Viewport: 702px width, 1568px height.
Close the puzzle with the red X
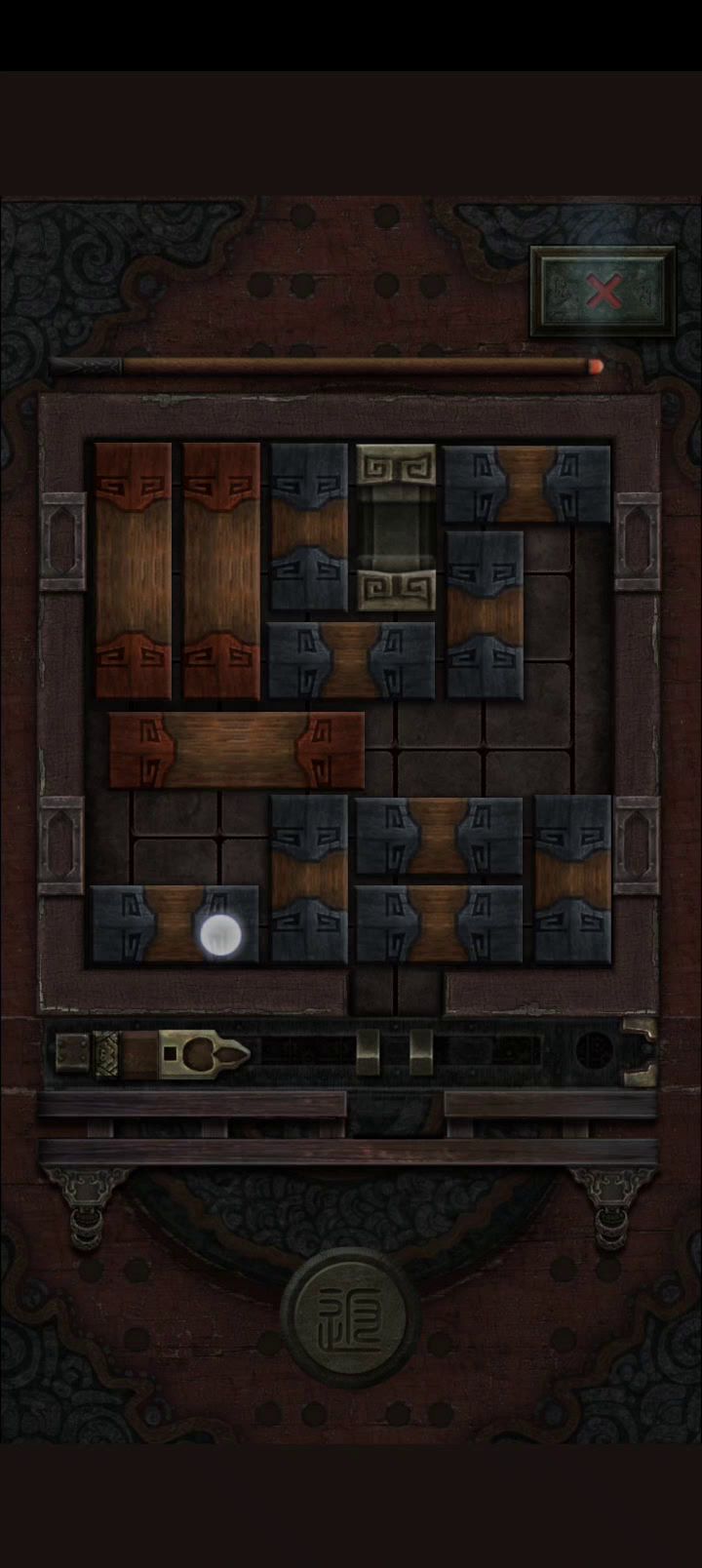604,292
